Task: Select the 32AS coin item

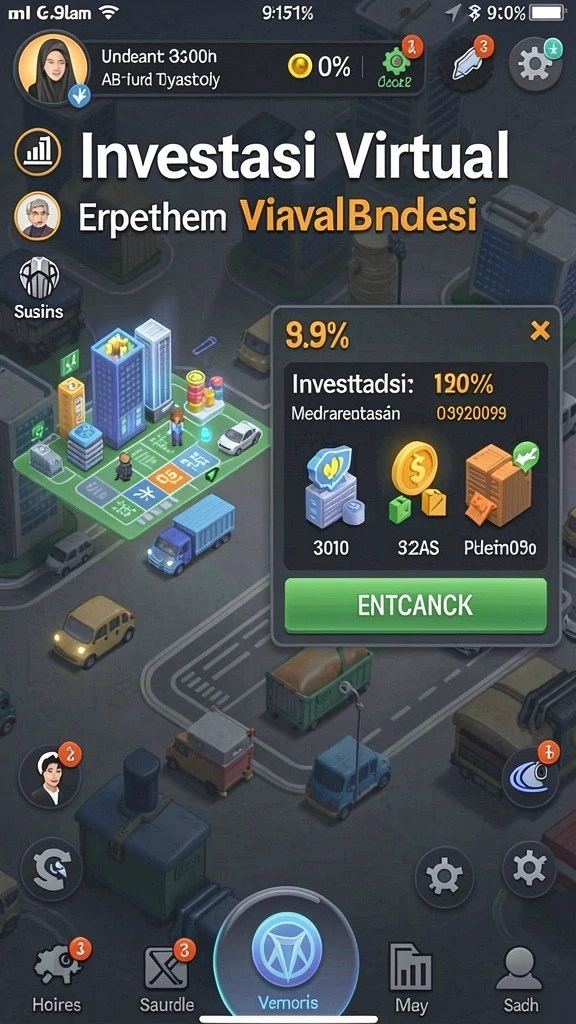Action: [x=418, y=499]
